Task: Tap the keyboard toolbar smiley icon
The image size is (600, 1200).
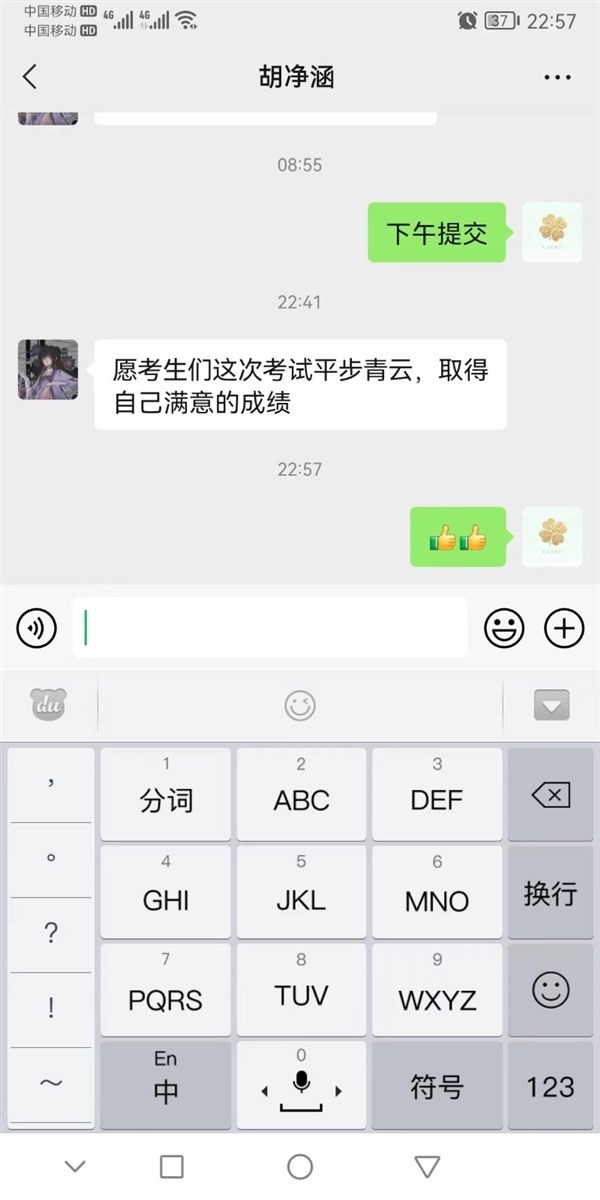Action: [x=300, y=706]
